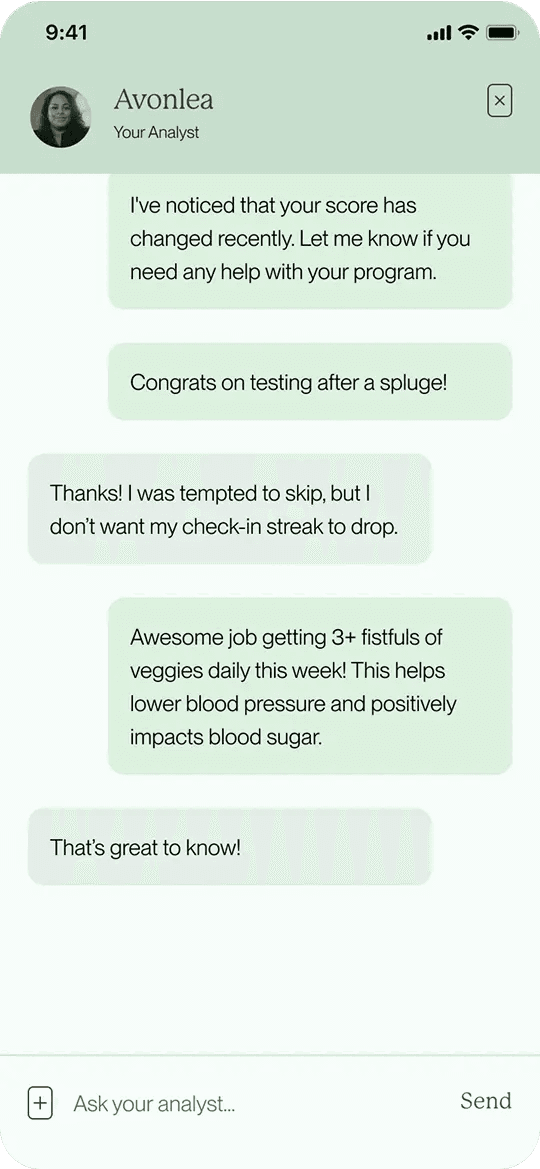Tap the Send button

tap(486, 1101)
